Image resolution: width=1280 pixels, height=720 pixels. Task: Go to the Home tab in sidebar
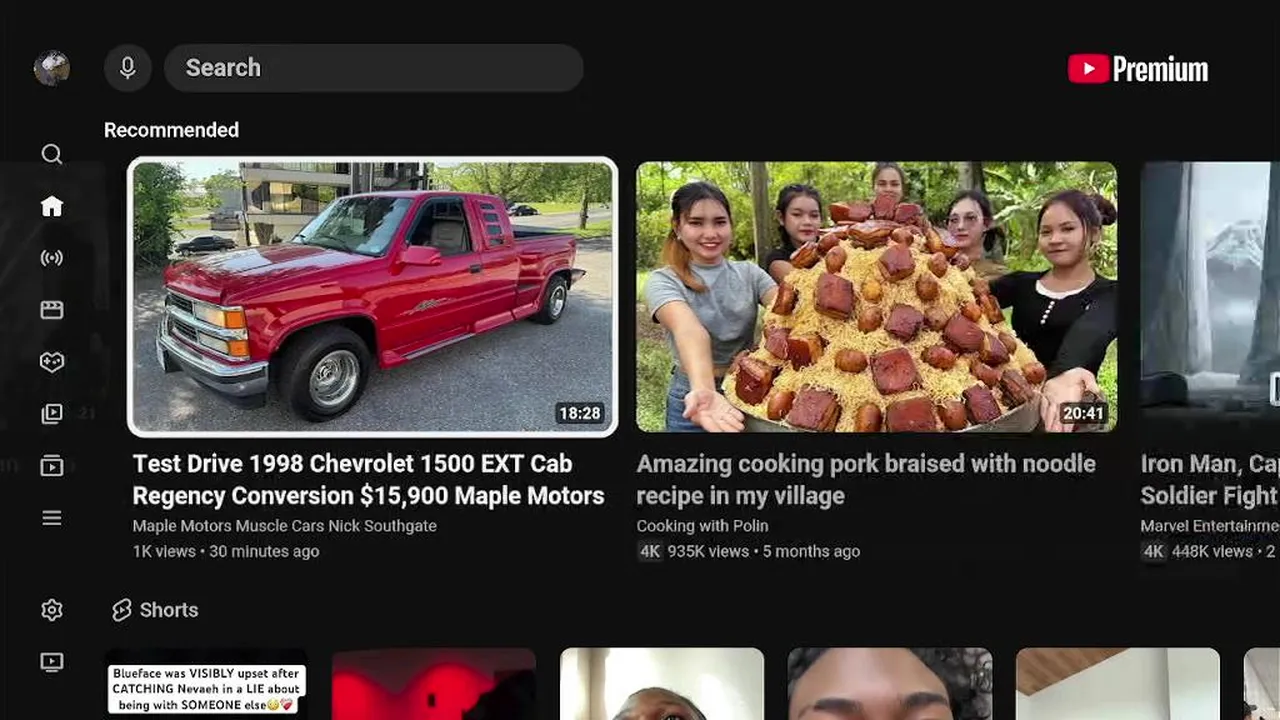point(52,206)
